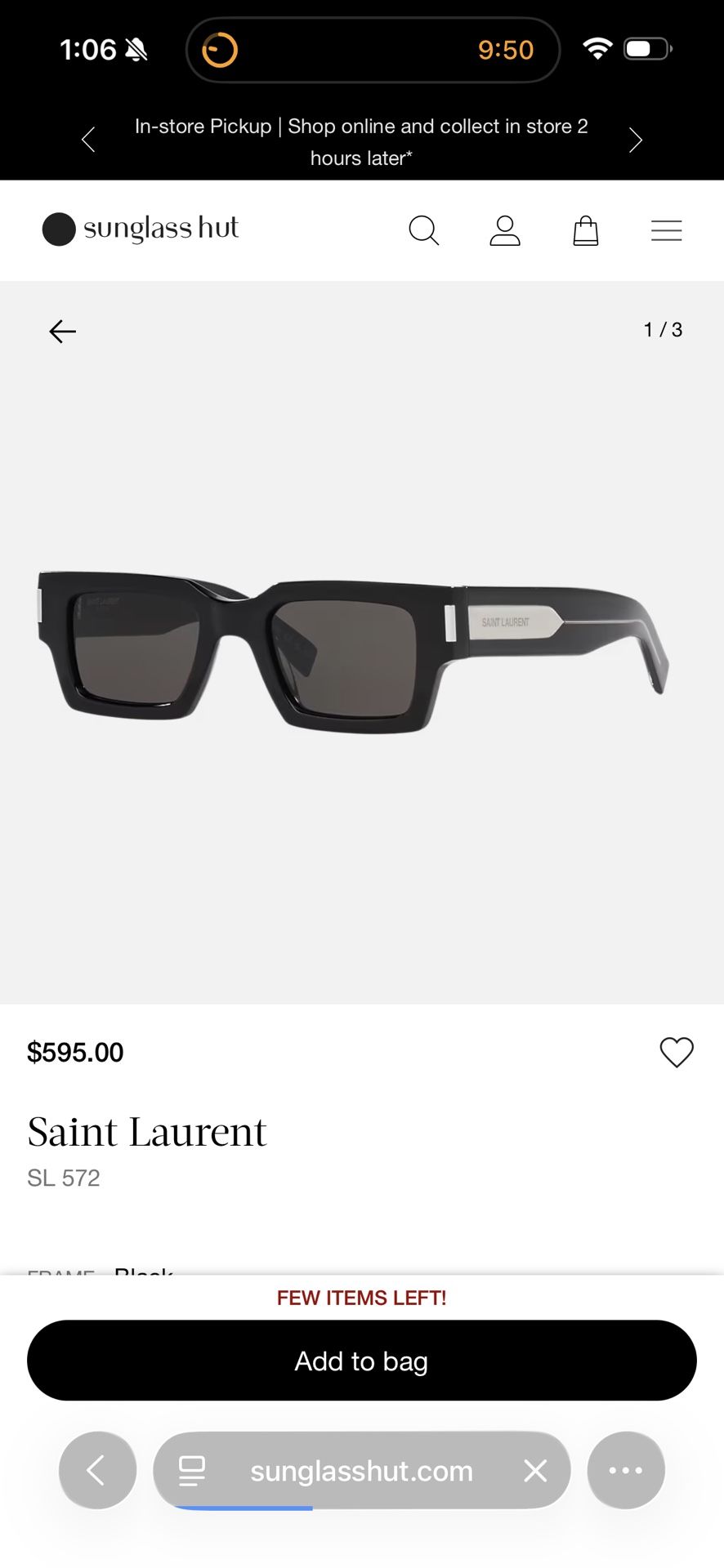The image size is (724, 1568).
Task: Open the hamburger menu
Action: click(666, 230)
